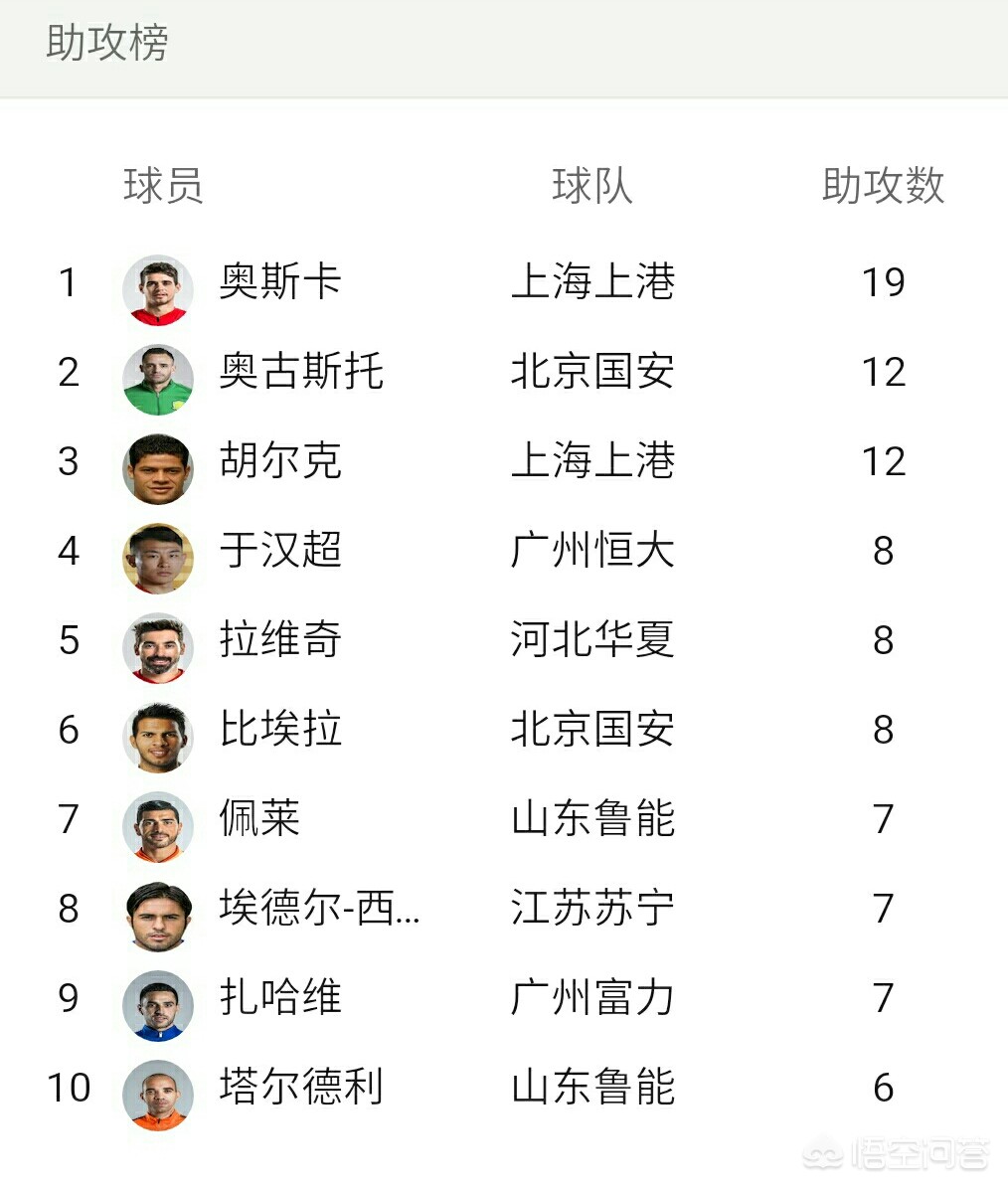Screen dimensions: 1008x1189
Task: Click team 山东鲁能 next to 塔尔德利
Action: coord(594,1089)
